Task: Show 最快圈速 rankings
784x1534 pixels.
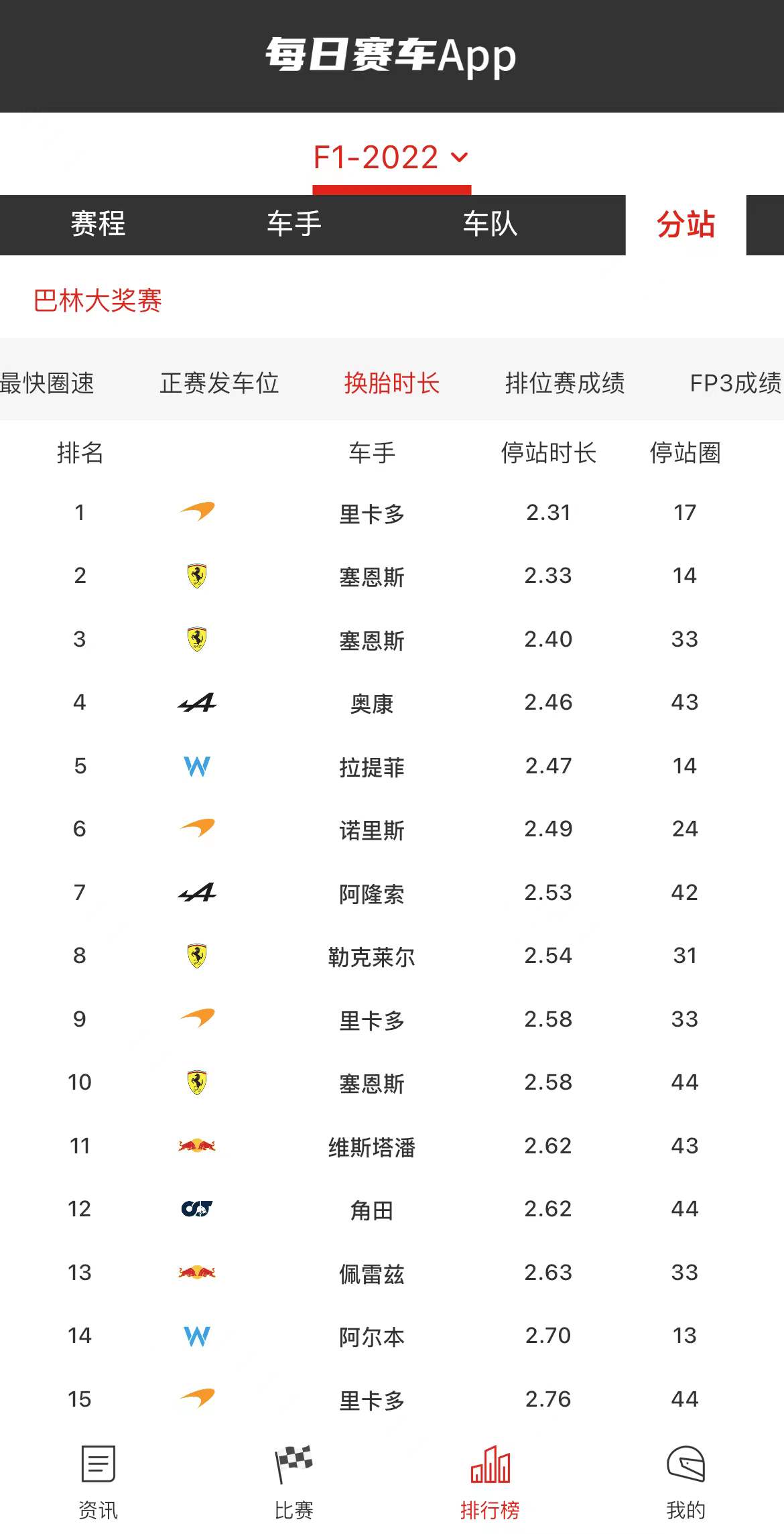Action: 47,383
